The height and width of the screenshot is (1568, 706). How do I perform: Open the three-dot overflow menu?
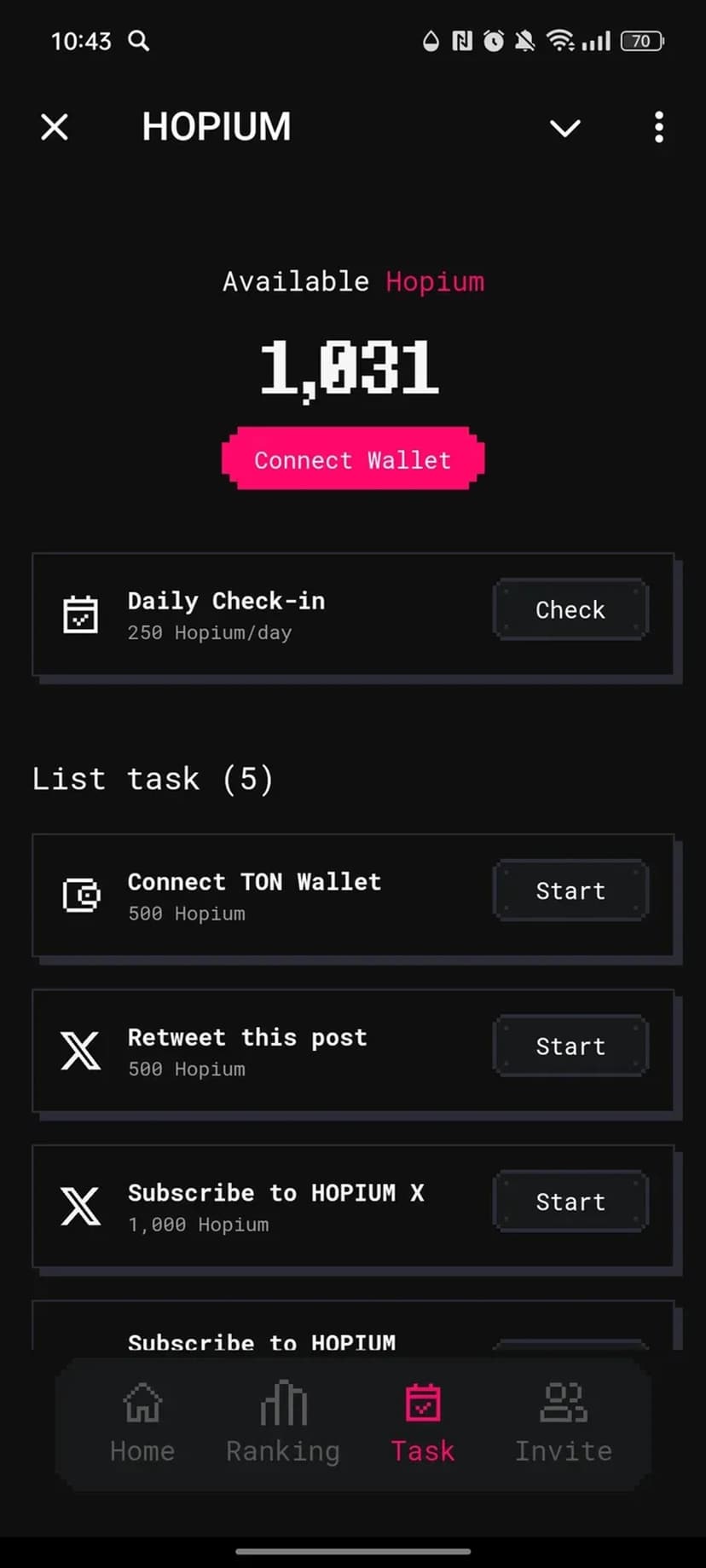click(658, 127)
